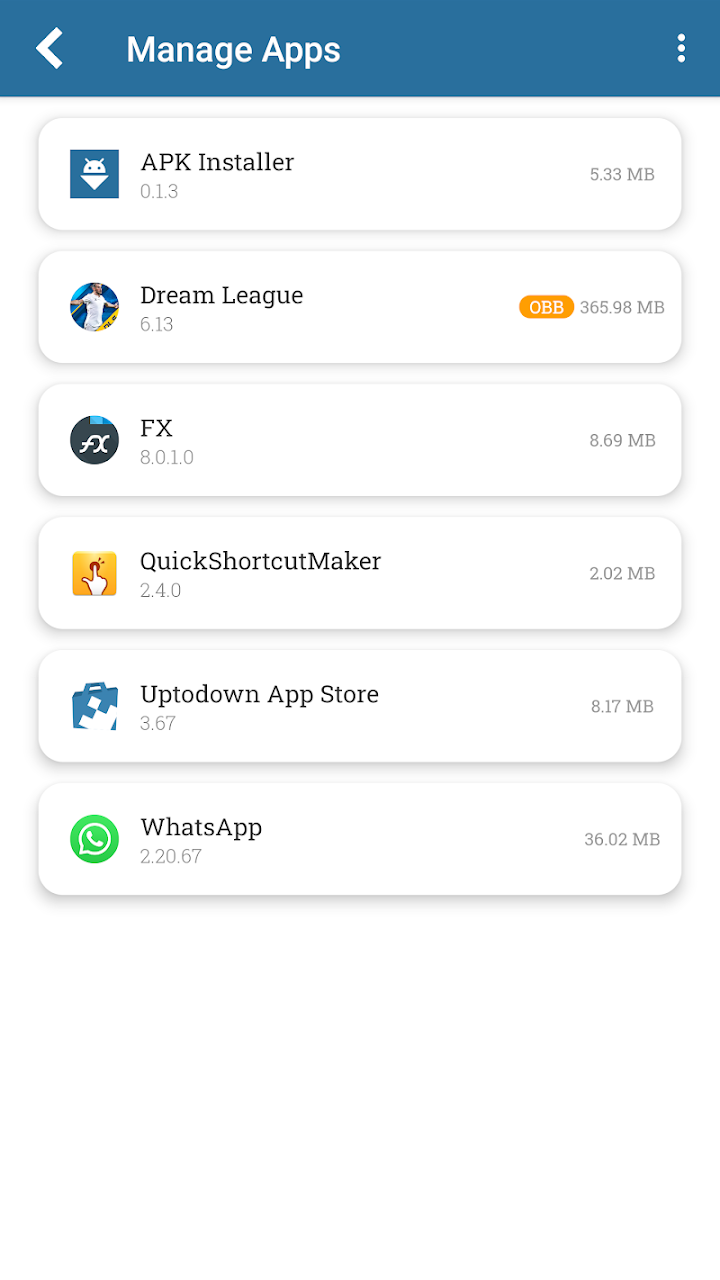This screenshot has width=720, height=1280.
Task: Click the Manage Apps title text
Action: (x=233, y=49)
